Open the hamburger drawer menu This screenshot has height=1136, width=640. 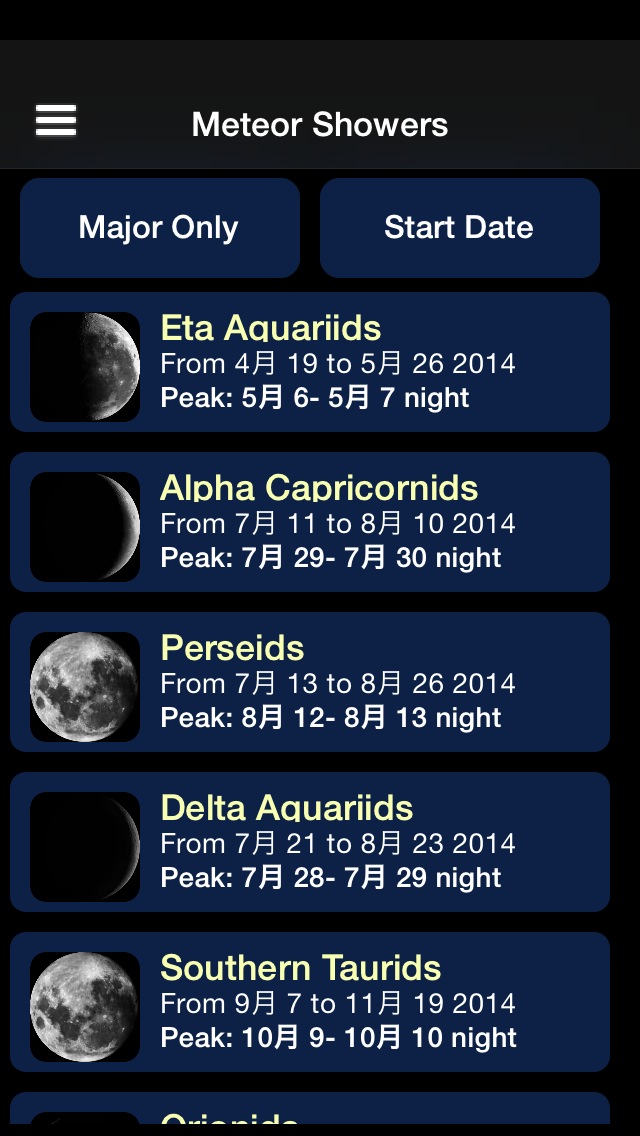click(x=56, y=121)
